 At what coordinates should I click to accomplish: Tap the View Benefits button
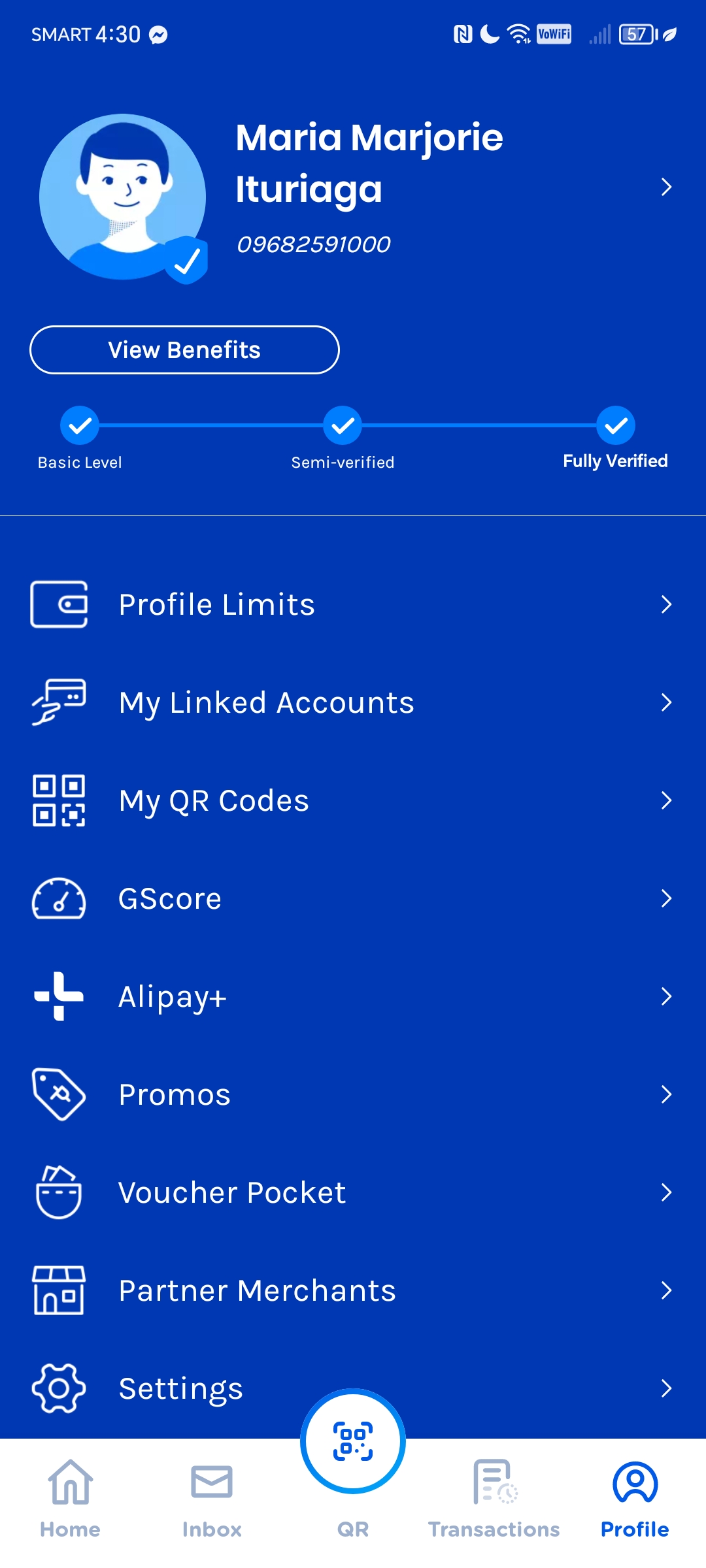coord(184,350)
